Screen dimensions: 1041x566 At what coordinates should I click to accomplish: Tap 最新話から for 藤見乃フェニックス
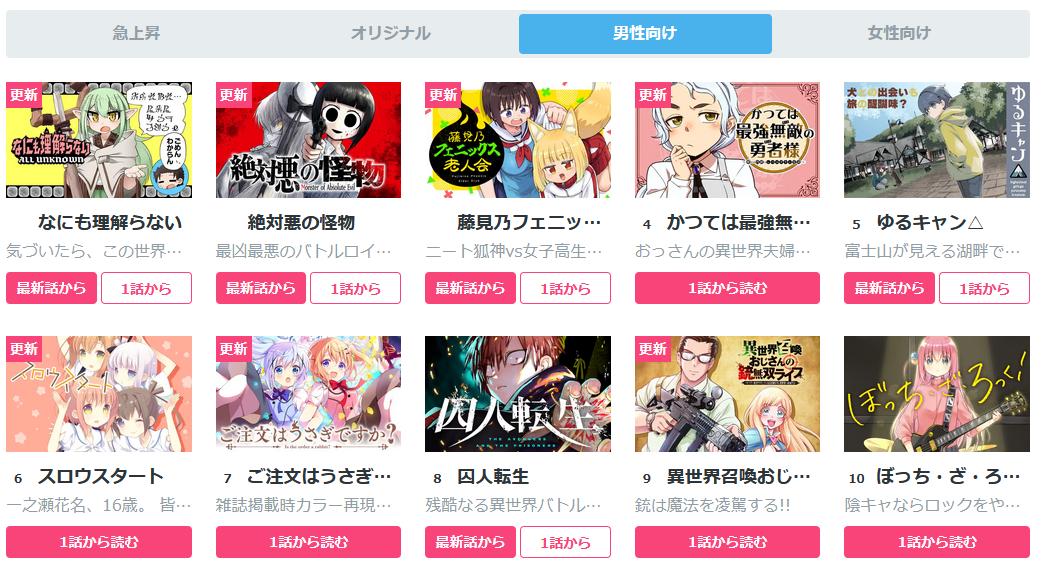470,288
